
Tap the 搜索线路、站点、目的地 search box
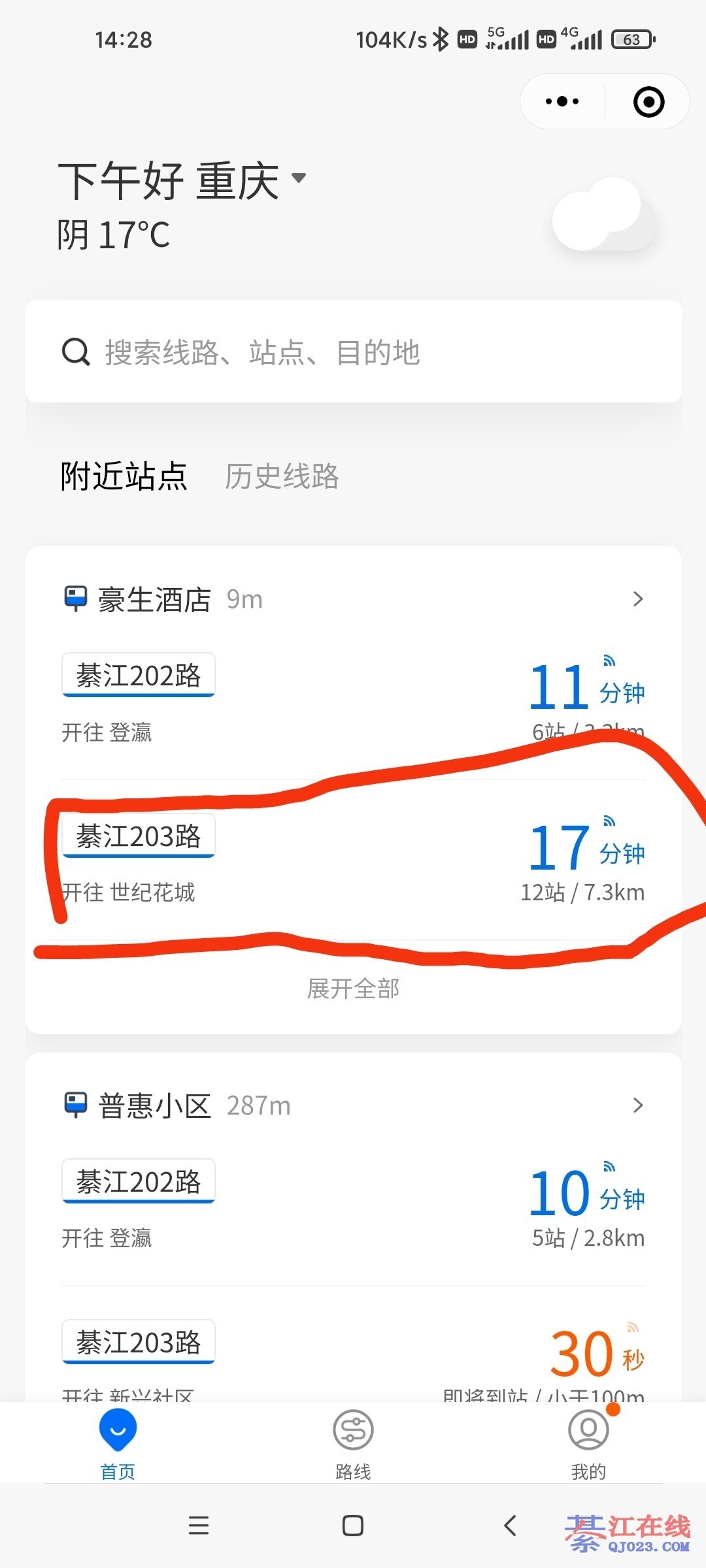353,351
